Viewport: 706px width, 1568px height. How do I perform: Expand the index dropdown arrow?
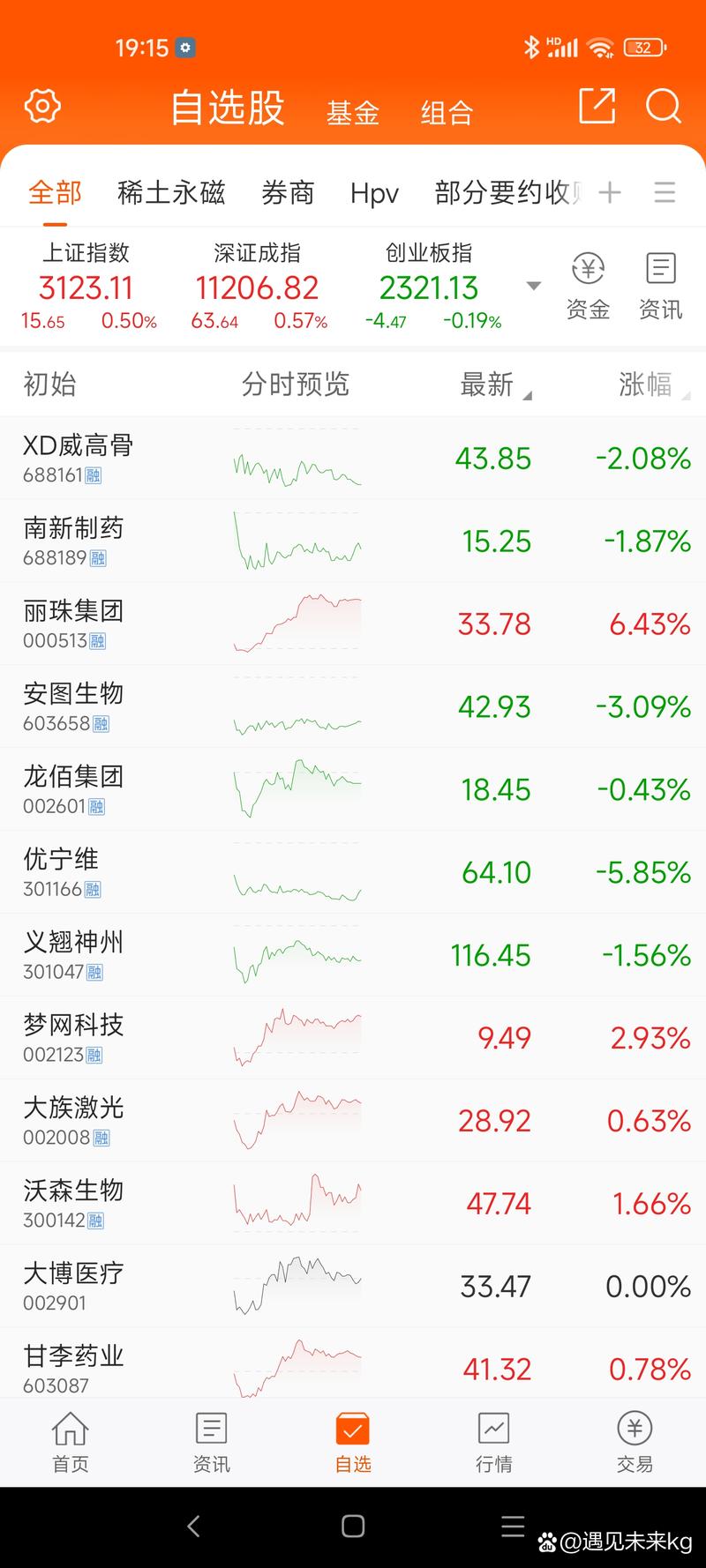point(533,286)
